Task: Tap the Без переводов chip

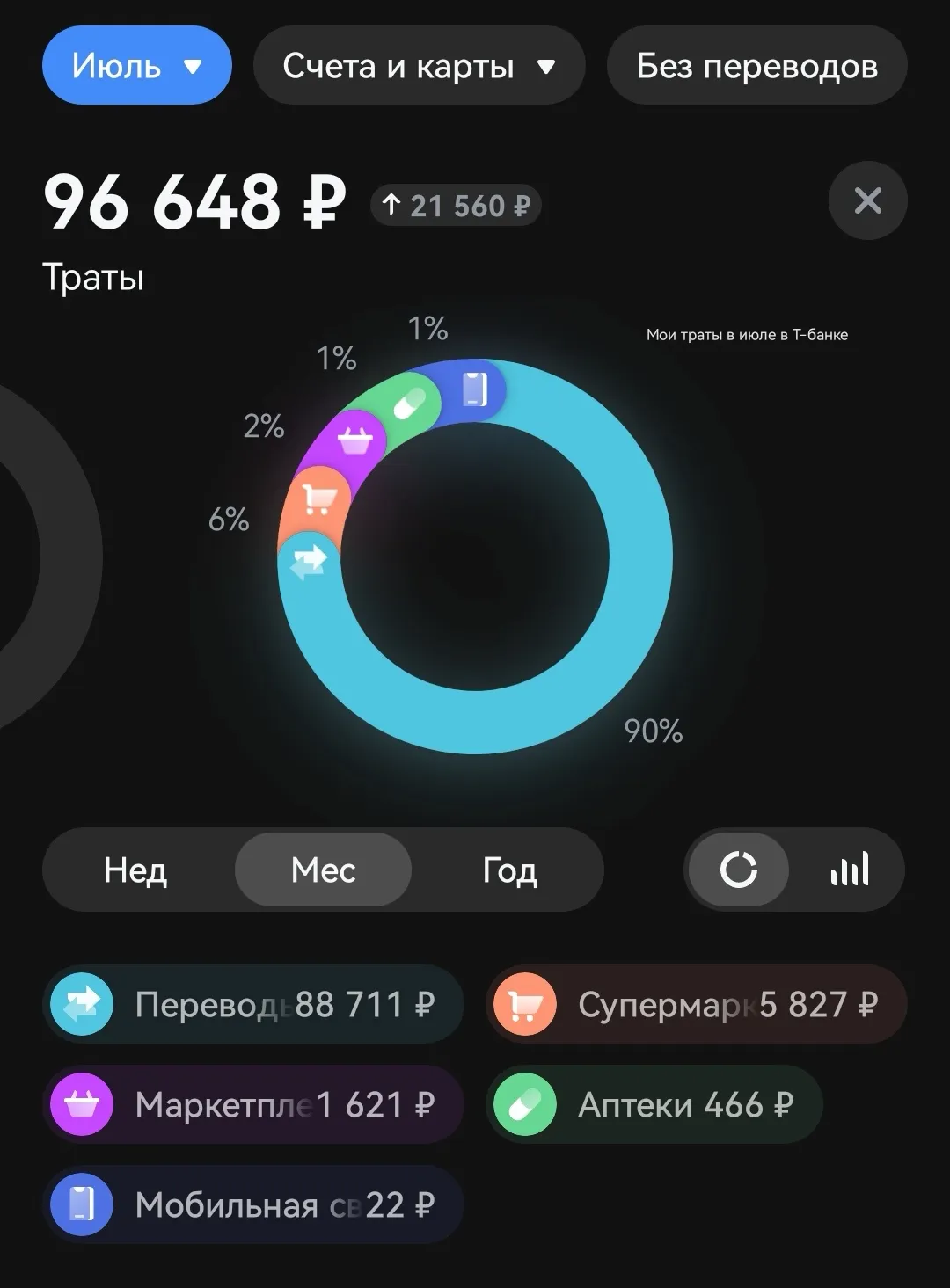Action: [756, 65]
